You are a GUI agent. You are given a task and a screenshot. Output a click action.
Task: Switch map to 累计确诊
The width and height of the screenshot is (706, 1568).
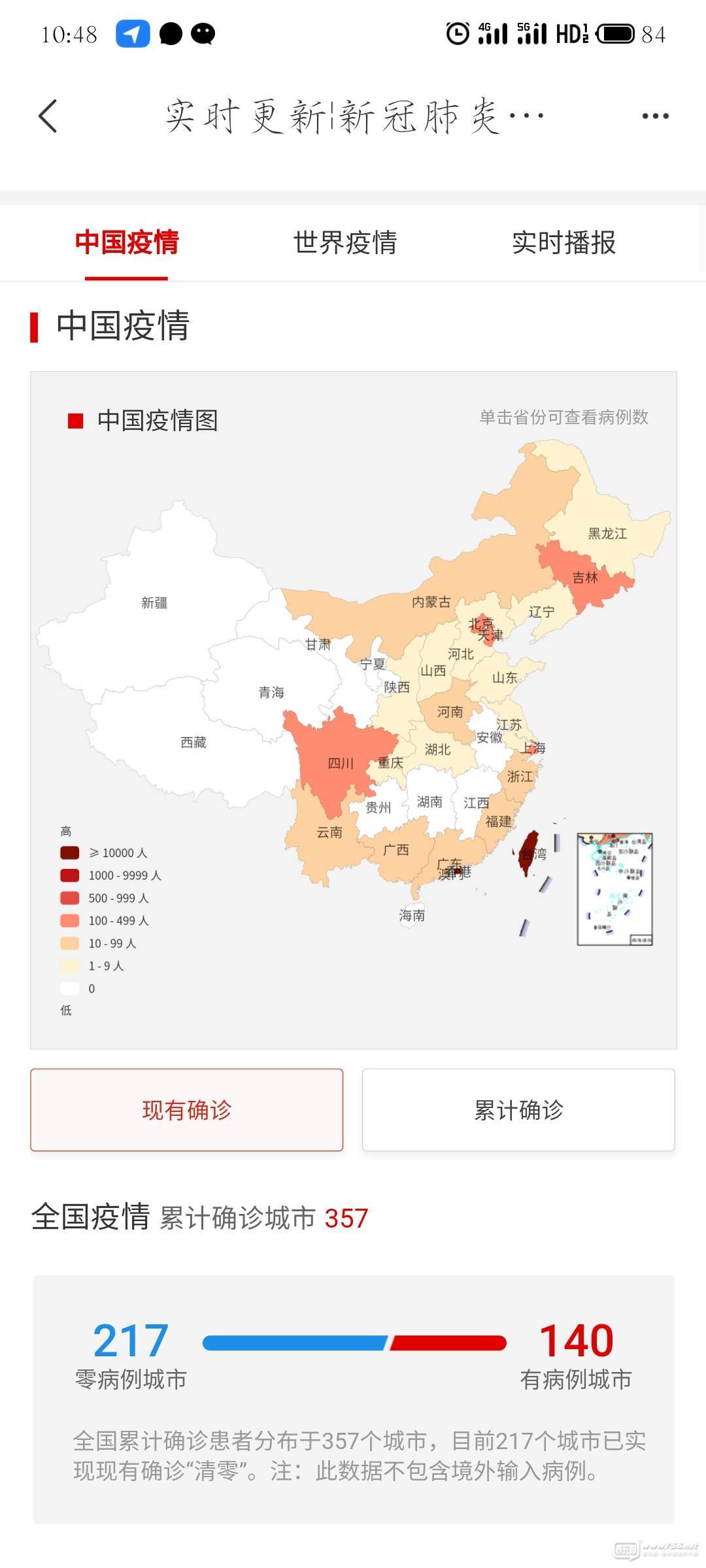tap(518, 1110)
